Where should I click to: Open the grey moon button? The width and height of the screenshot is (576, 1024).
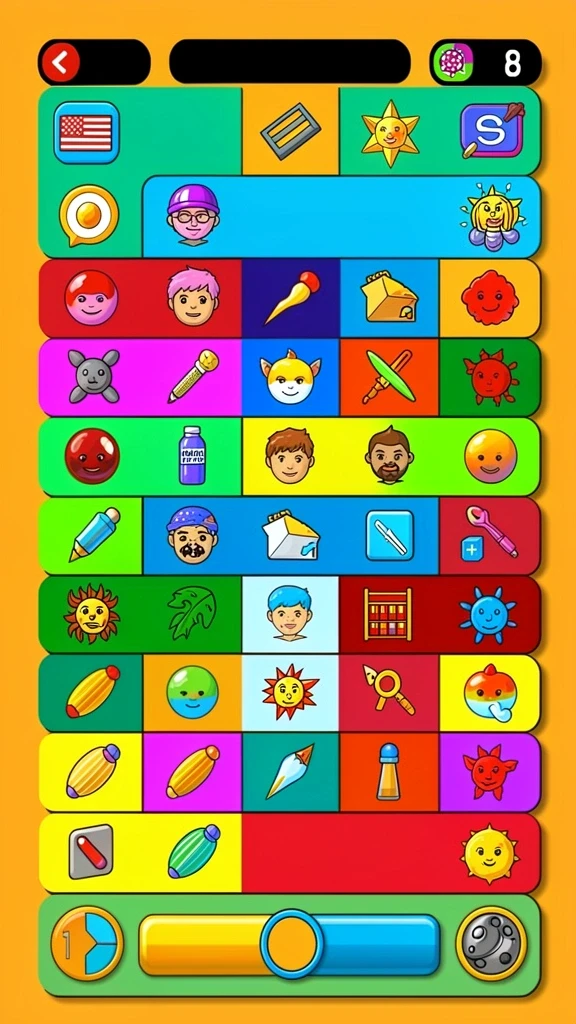(491, 943)
